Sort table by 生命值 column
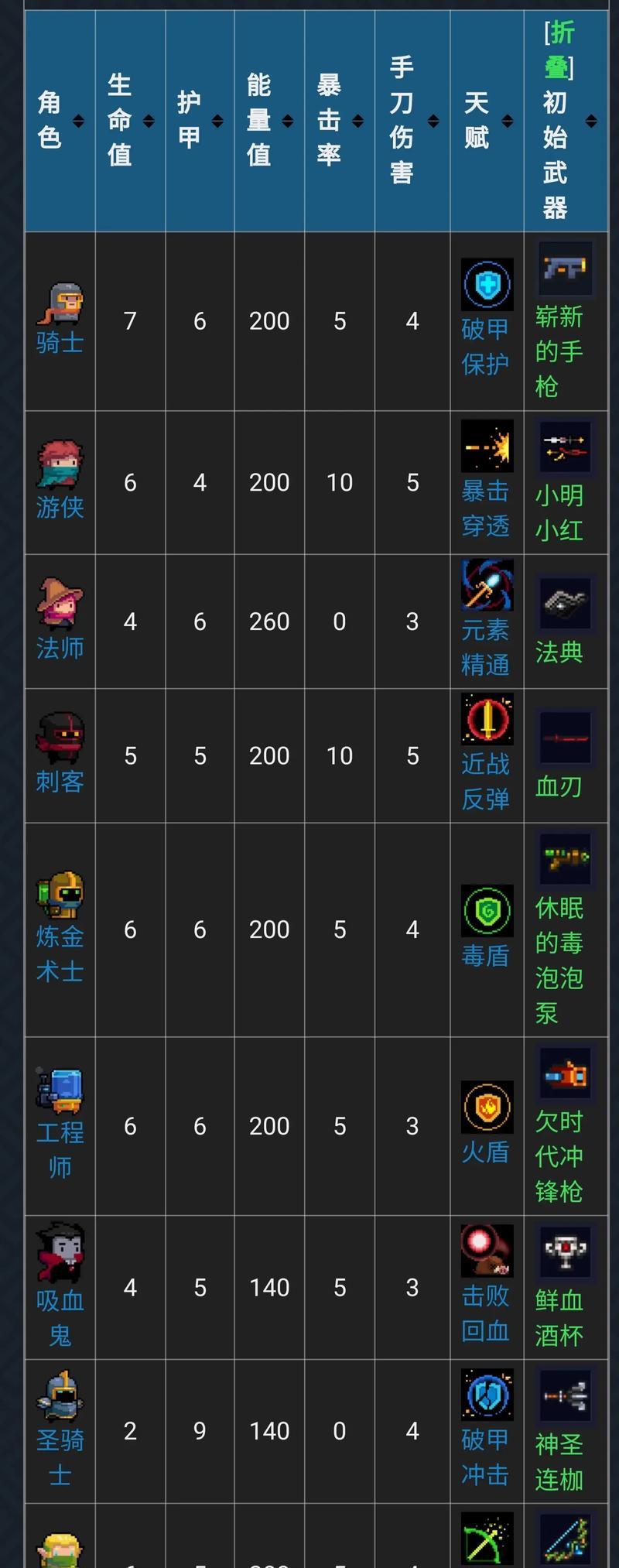This screenshot has width=619, height=1568. (x=149, y=121)
